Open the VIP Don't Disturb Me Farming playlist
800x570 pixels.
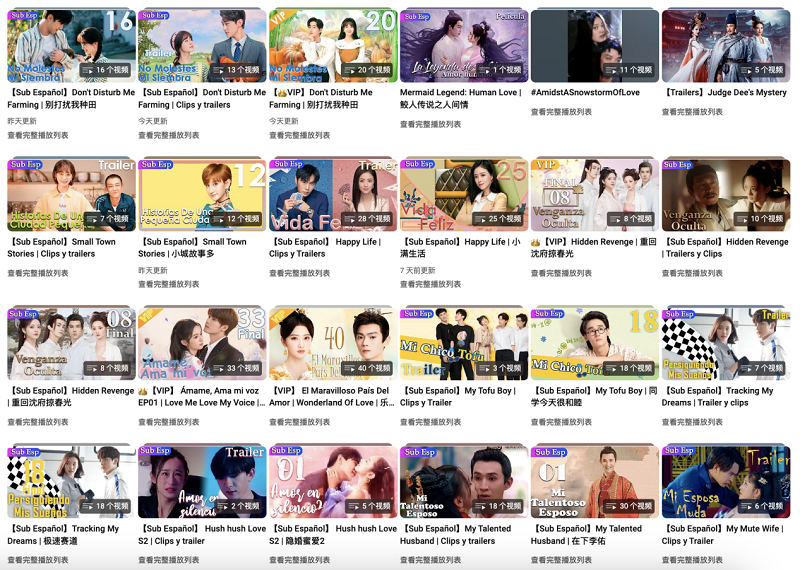pyautogui.click(x=333, y=45)
